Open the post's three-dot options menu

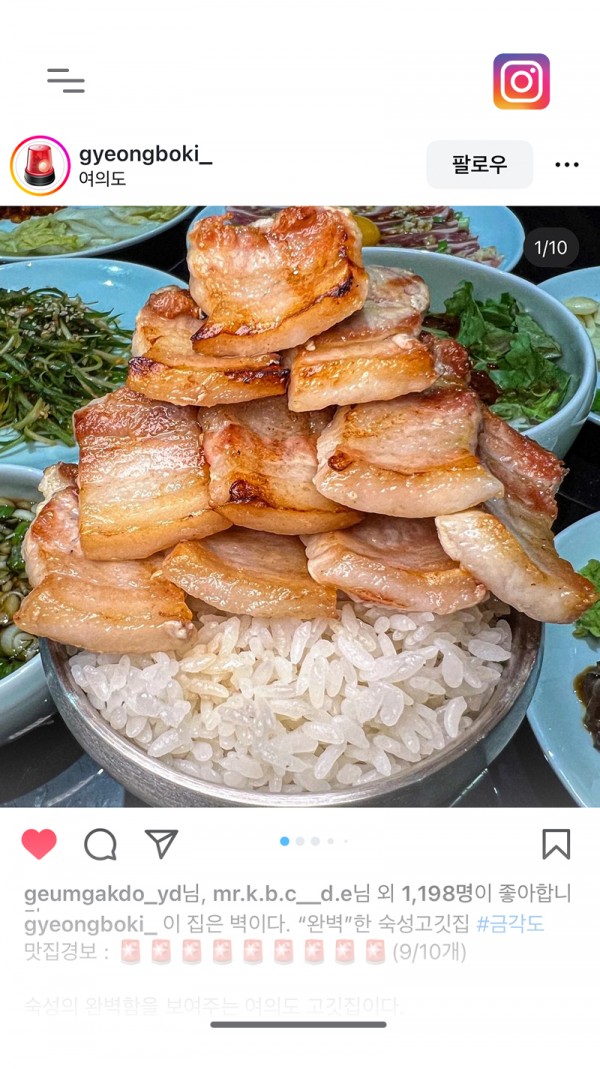[x=567, y=165]
